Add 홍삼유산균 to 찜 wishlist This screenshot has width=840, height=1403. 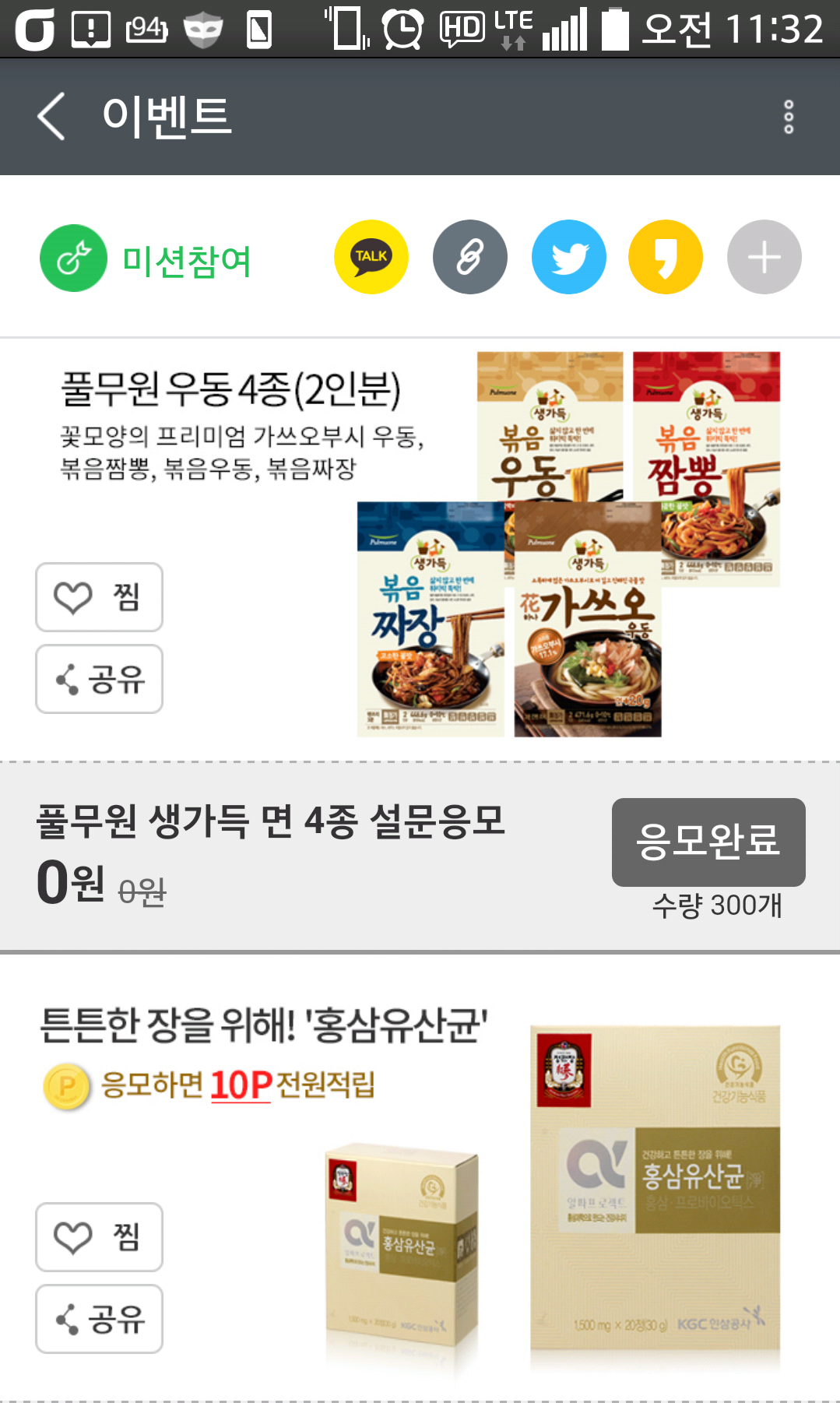(x=99, y=1236)
